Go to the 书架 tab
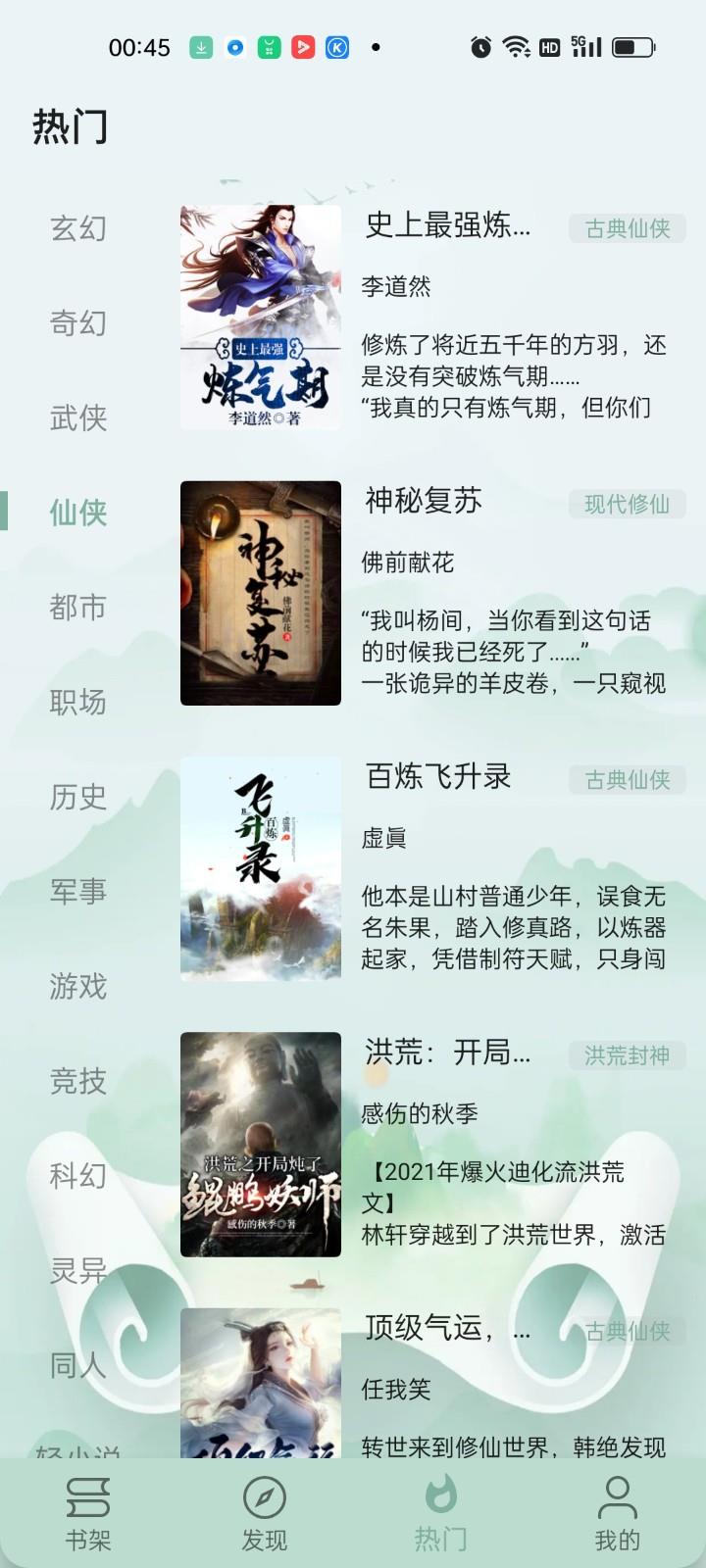 pos(88,1514)
